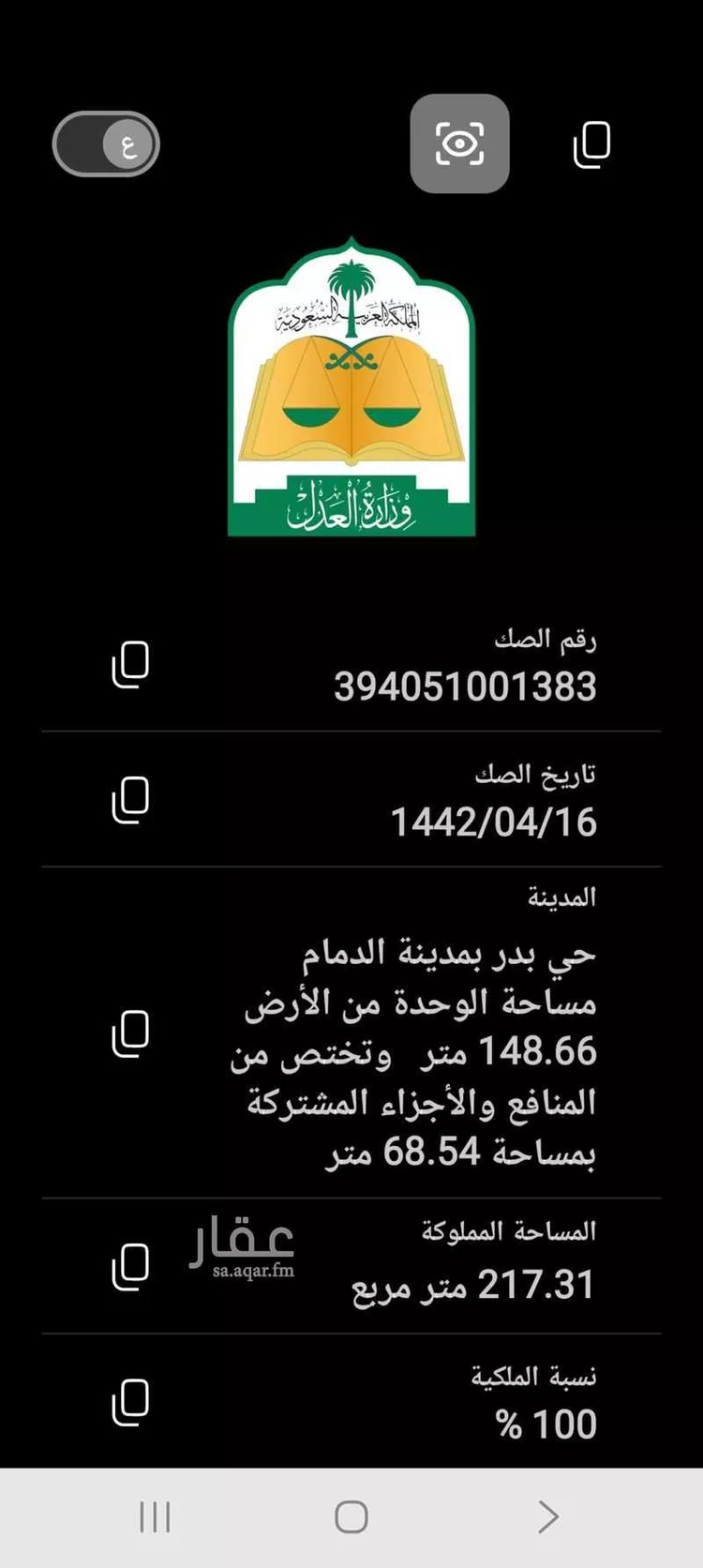Go back using system navigation arrow
The width and height of the screenshot is (703, 1568).
(x=548, y=1516)
